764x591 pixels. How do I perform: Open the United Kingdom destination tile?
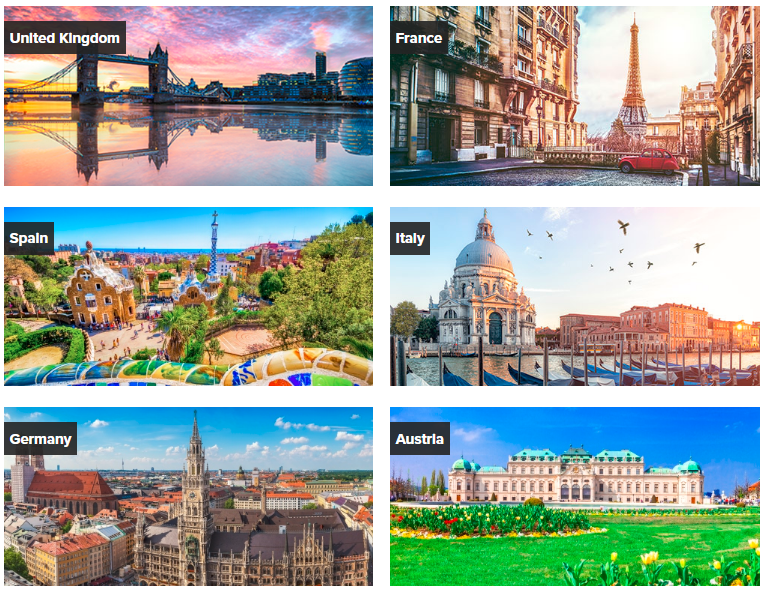tap(188, 96)
